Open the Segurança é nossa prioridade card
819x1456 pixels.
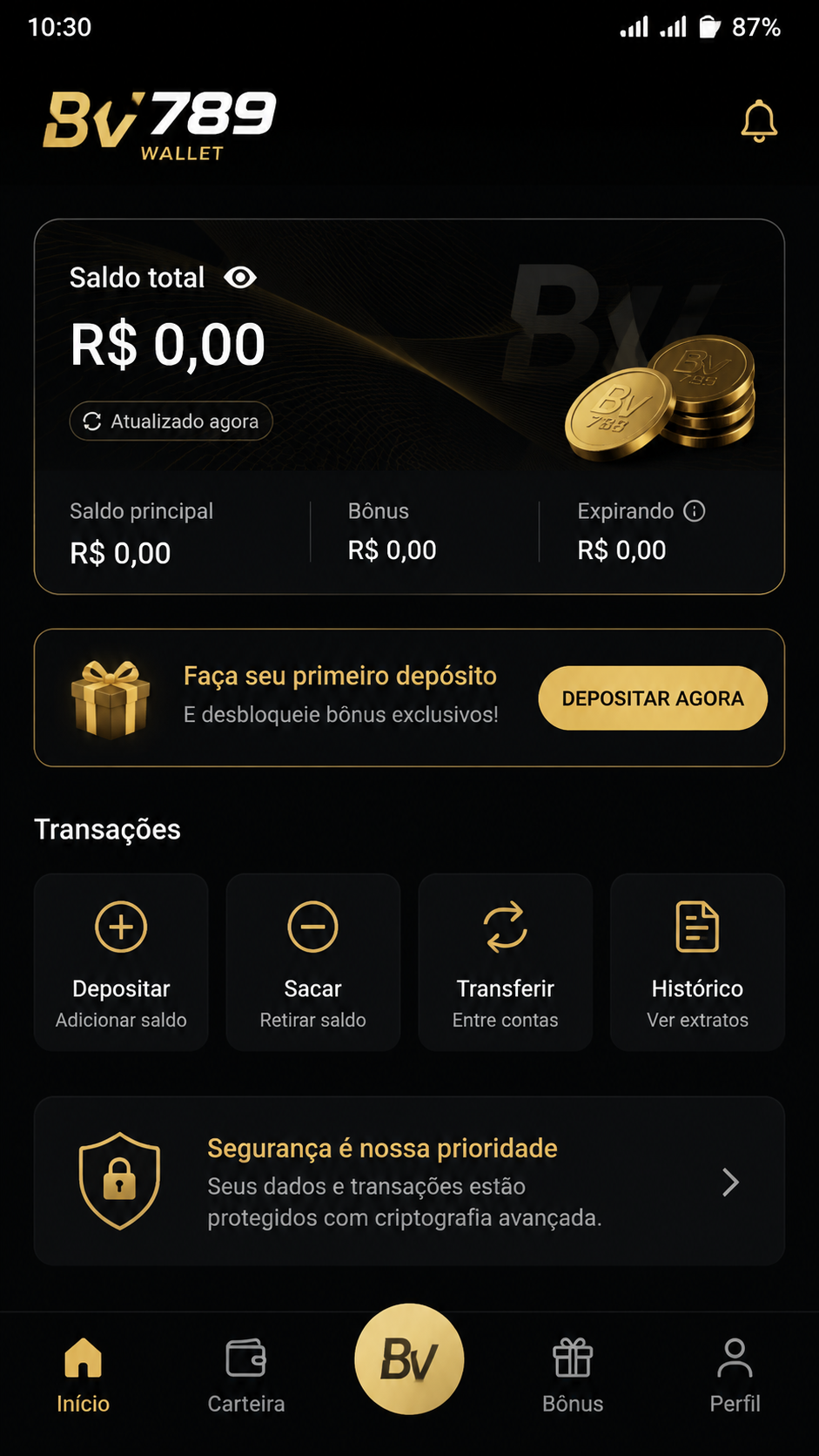pyautogui.click(x=409, y=1181)
